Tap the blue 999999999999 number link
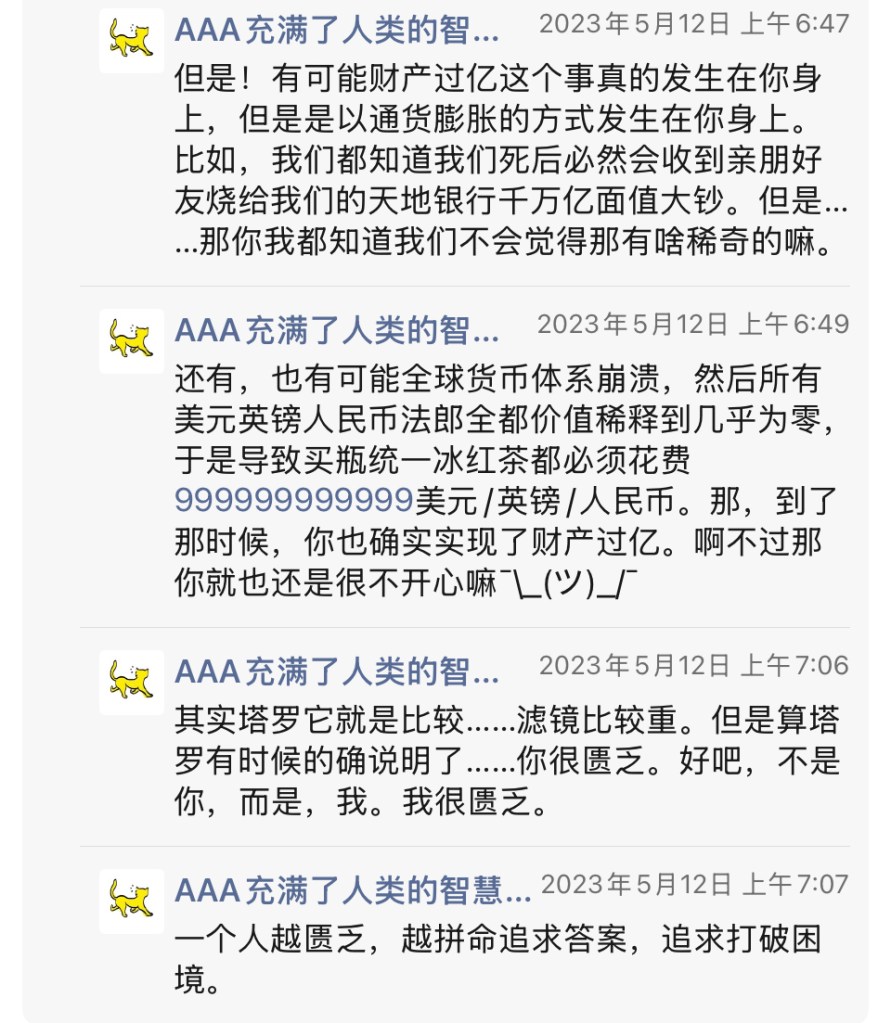Viewport: 891px width, 1023px height. (x=294, y=497)
